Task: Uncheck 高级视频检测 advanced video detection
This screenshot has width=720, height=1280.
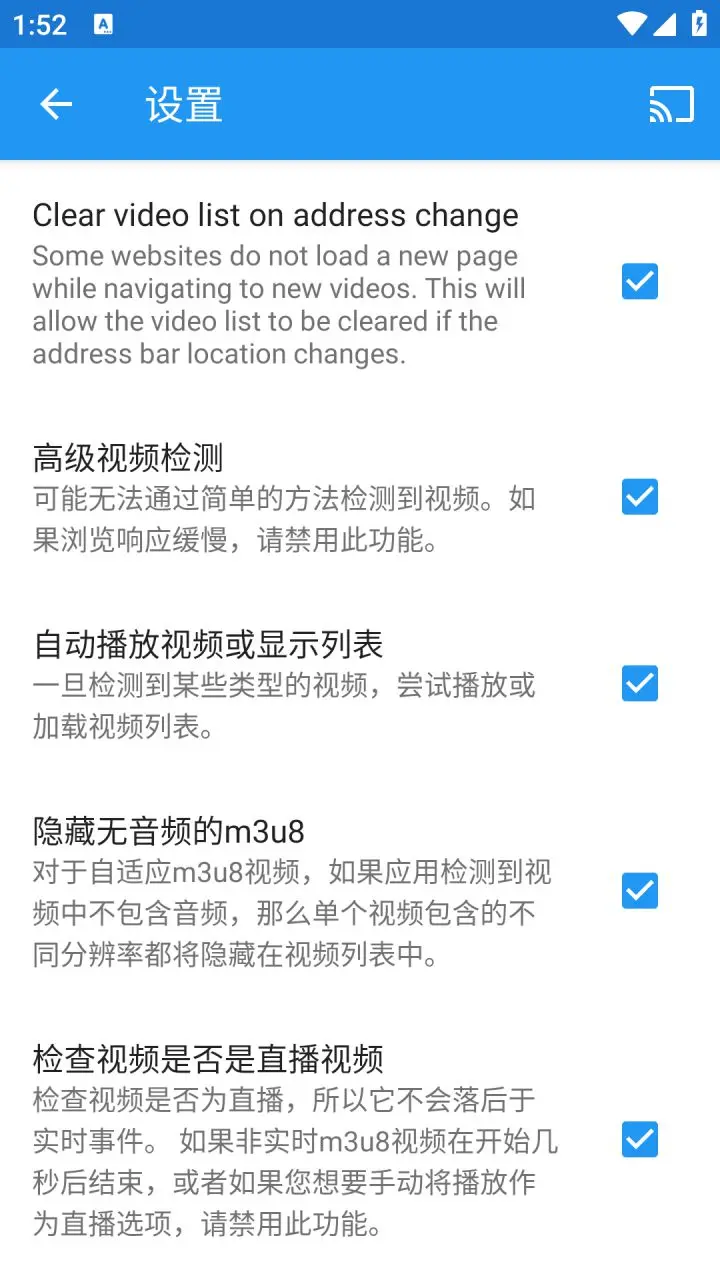Action: (x=639, y=497)
